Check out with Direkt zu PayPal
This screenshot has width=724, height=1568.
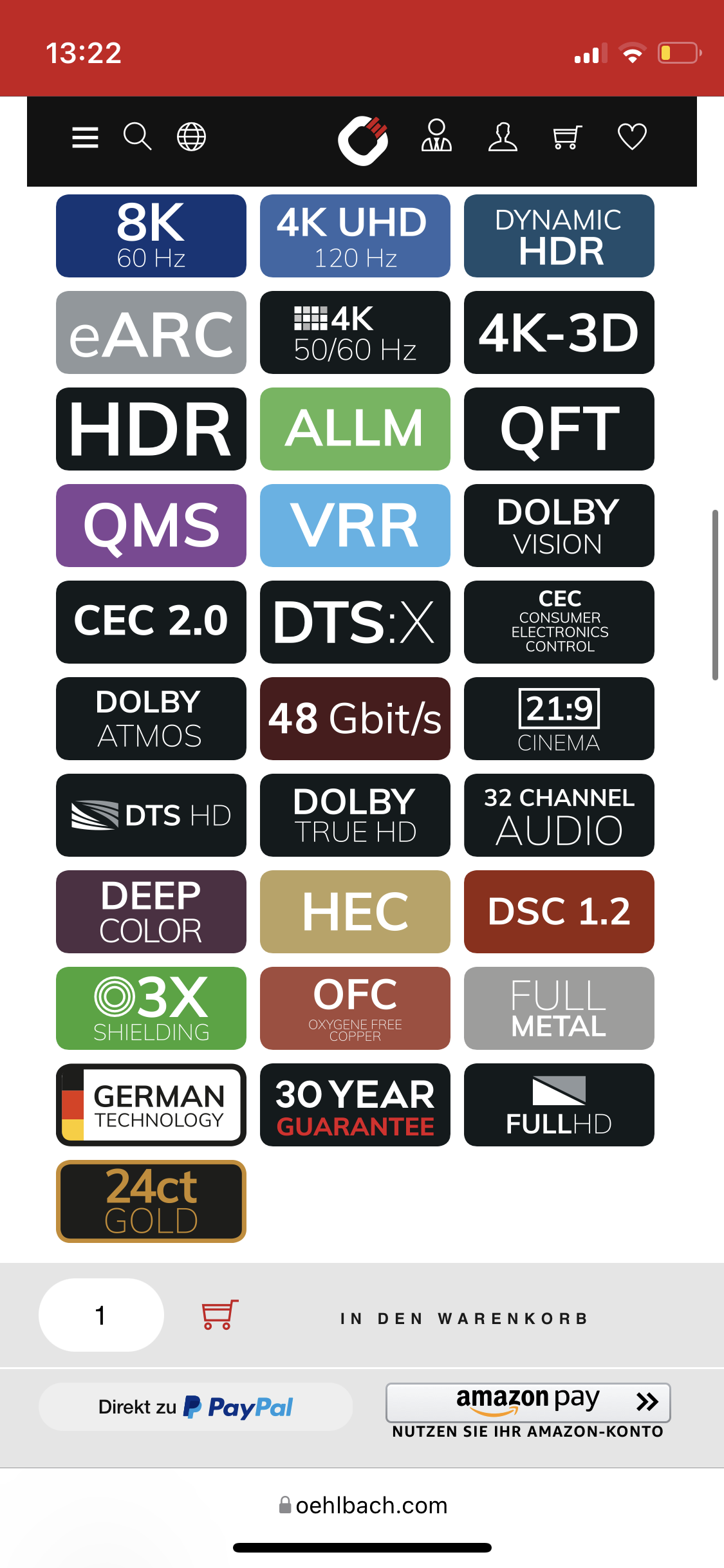pos(196,1407)
